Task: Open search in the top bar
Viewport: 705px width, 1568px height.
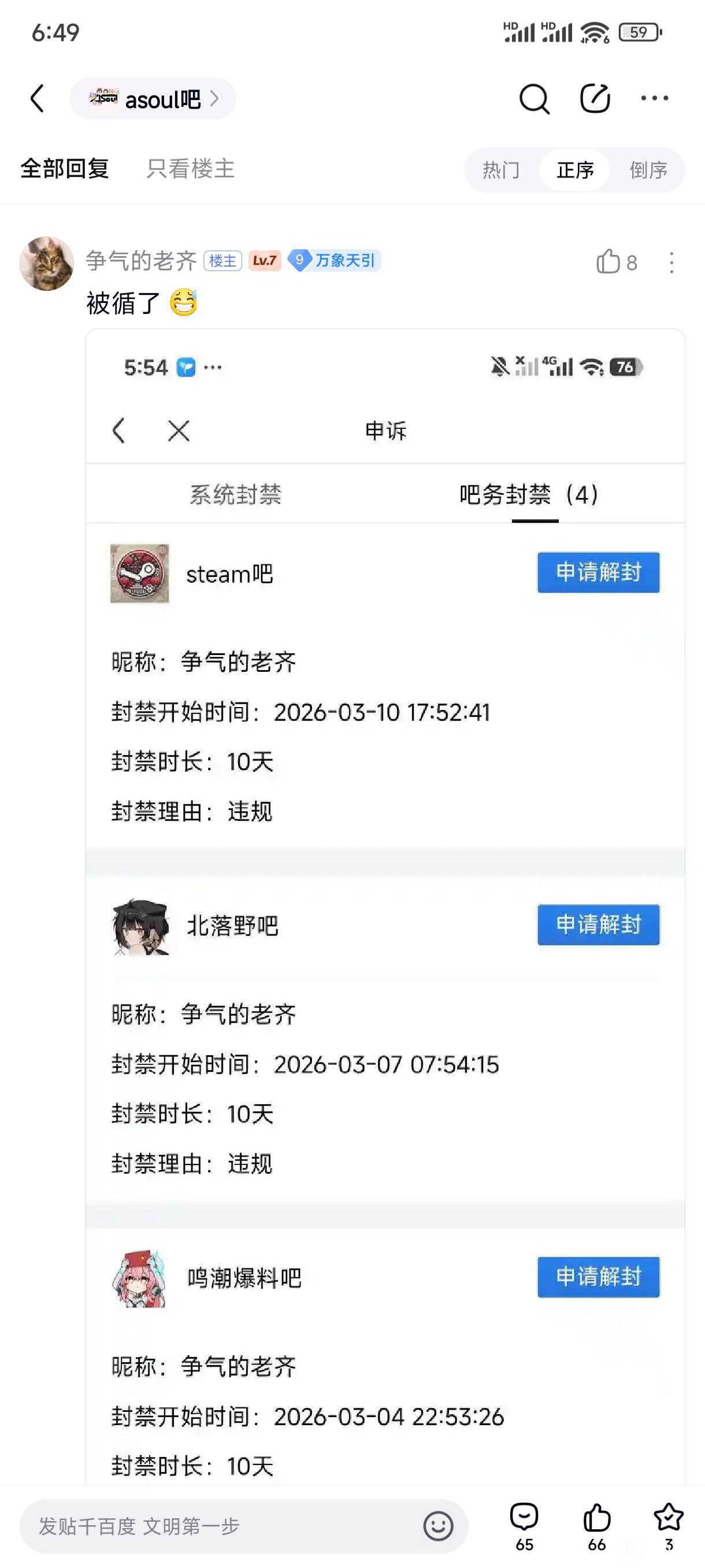Action: coord(534,99)
